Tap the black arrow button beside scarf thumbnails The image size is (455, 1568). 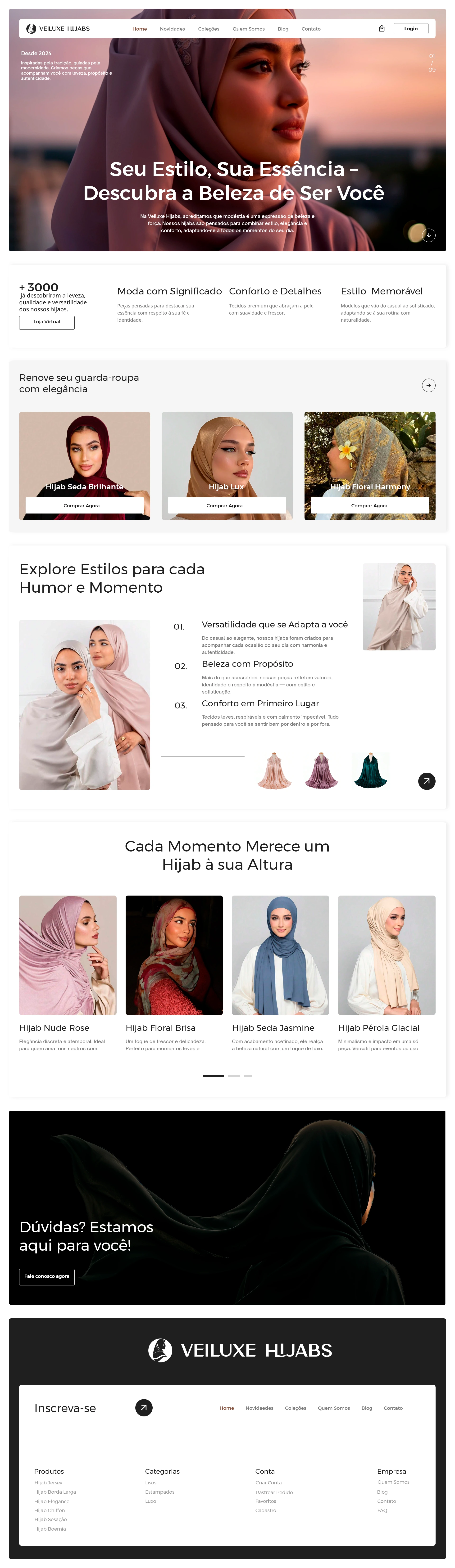coord(426,781)
